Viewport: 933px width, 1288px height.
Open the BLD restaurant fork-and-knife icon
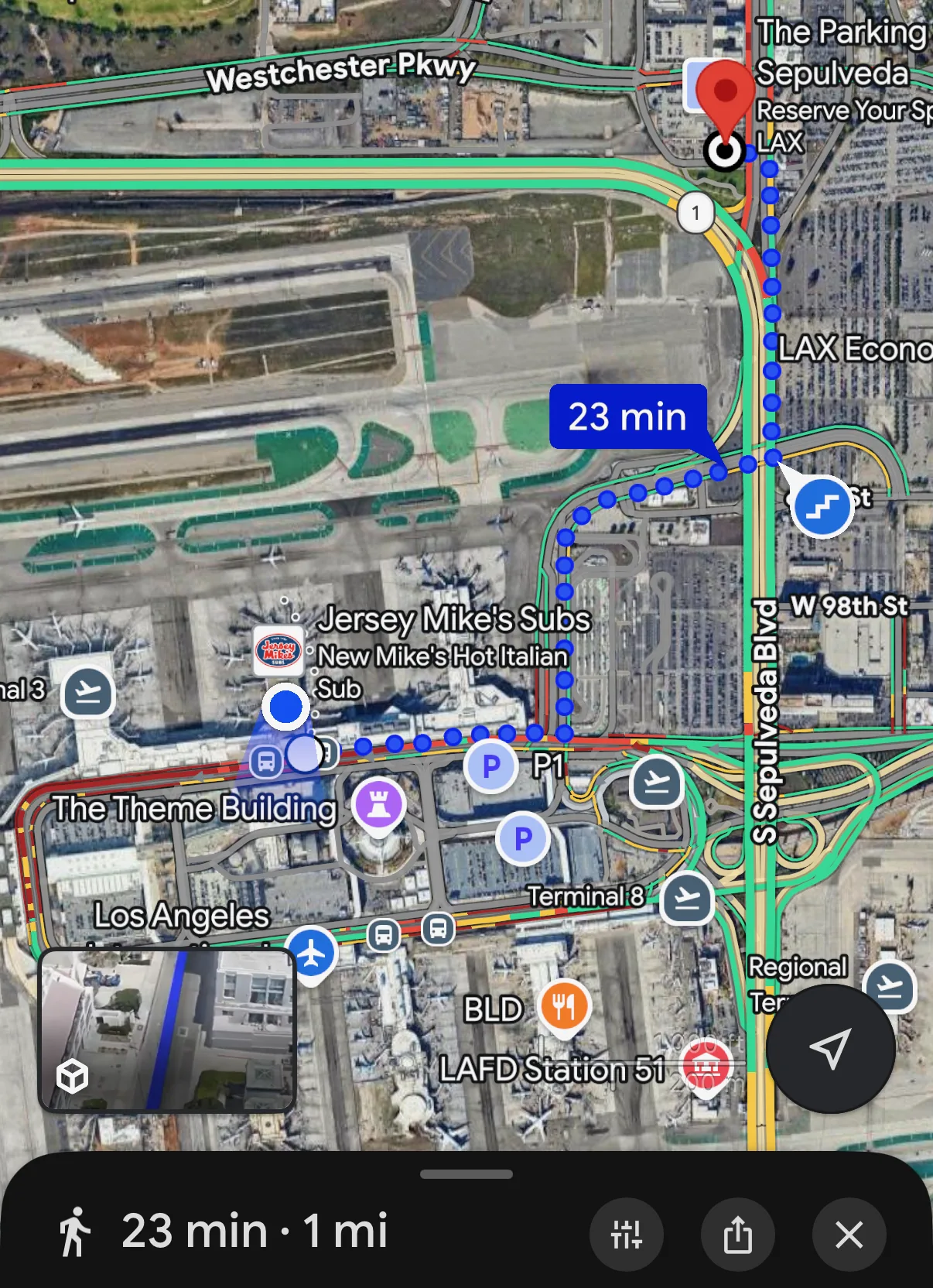pyautogui.click(x=564, y=1005)
